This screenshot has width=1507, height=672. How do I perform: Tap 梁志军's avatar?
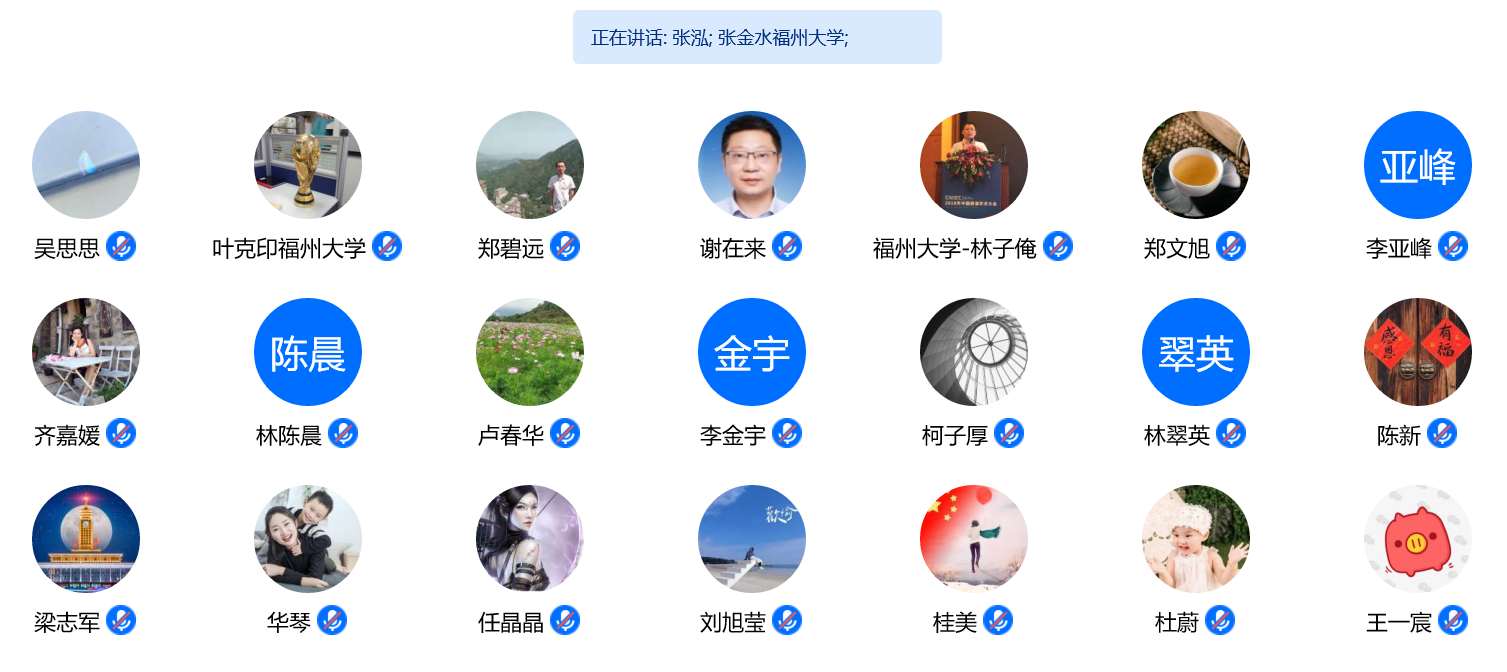pos(86,539)
